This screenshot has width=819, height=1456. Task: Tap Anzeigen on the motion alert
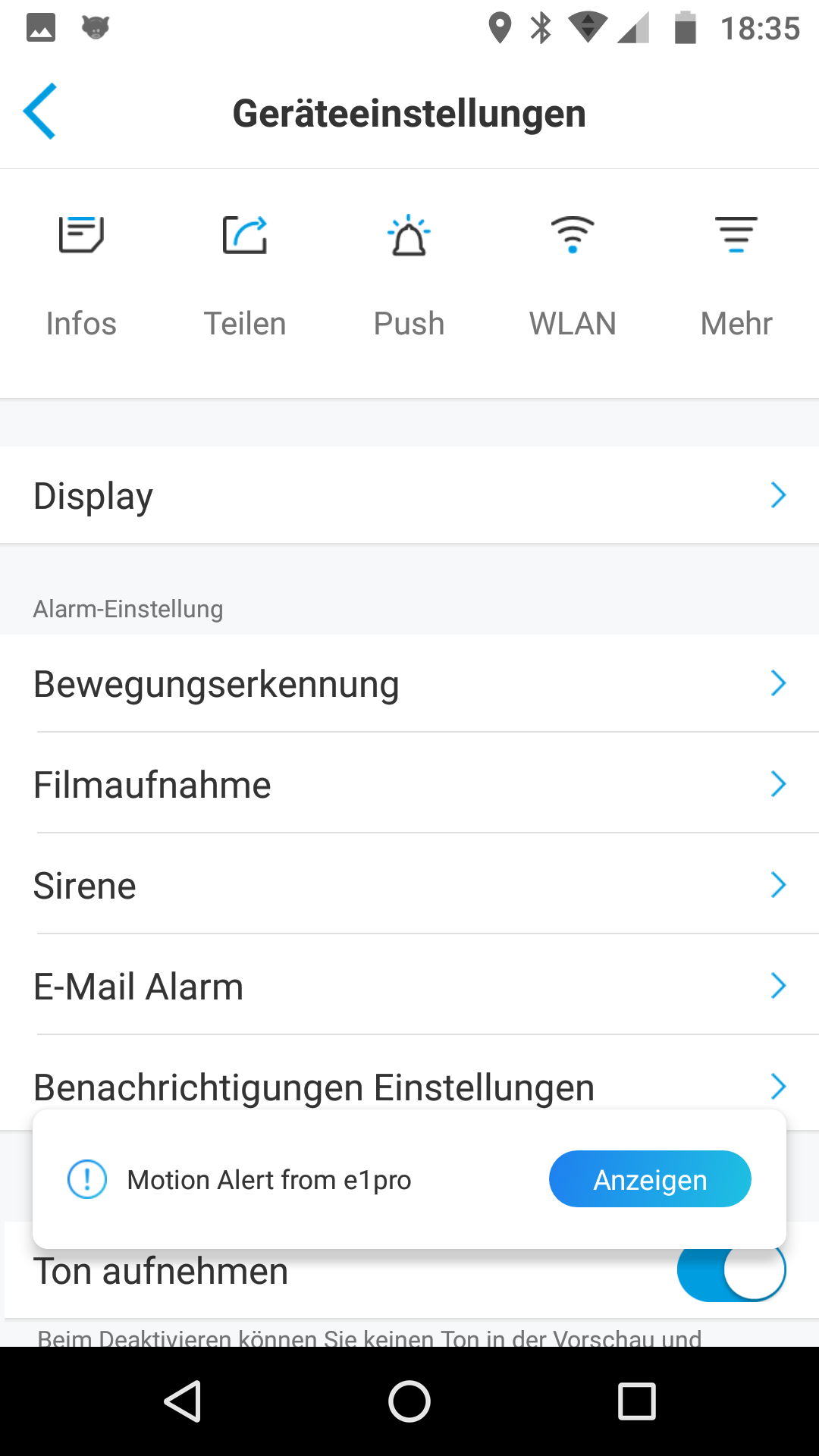650,1179
